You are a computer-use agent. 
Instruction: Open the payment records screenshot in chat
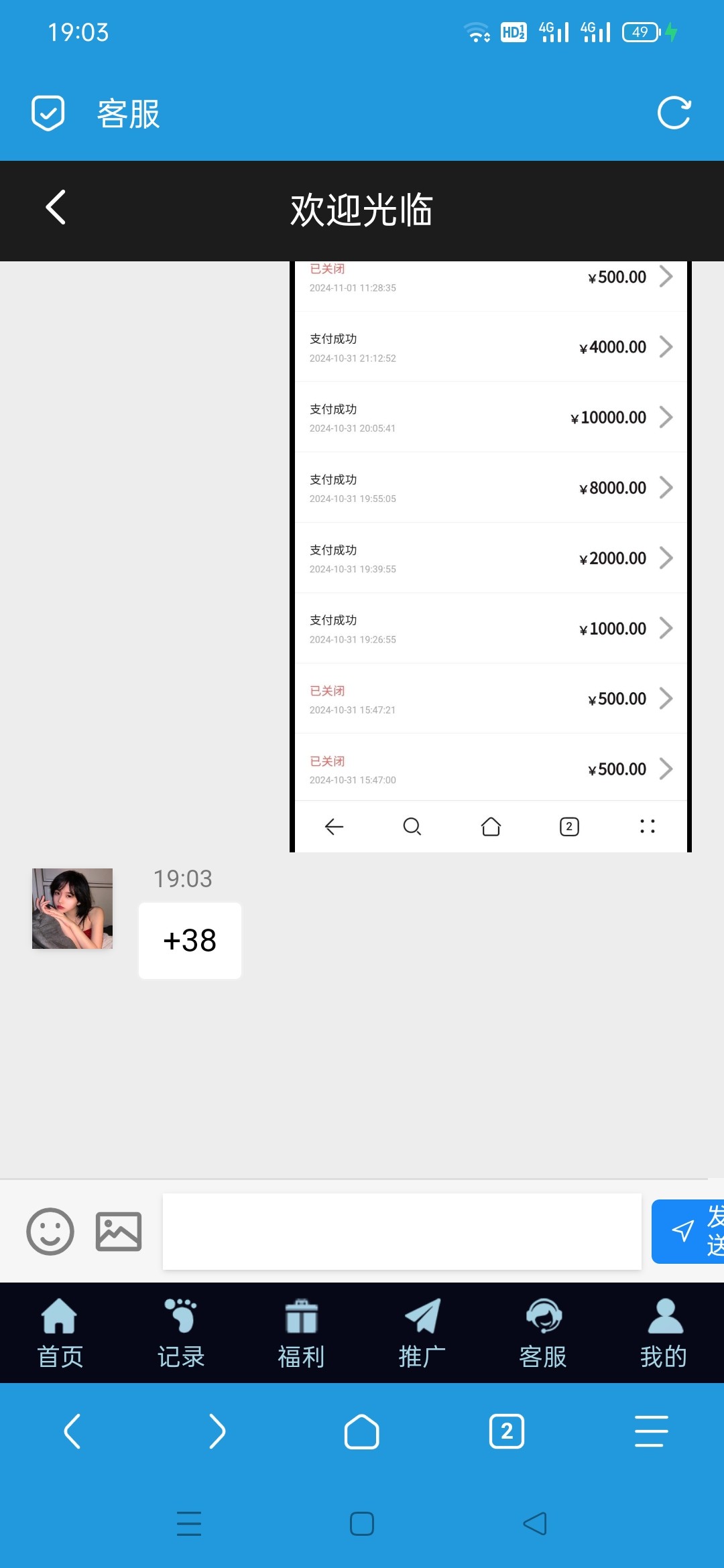pos(490,556)
